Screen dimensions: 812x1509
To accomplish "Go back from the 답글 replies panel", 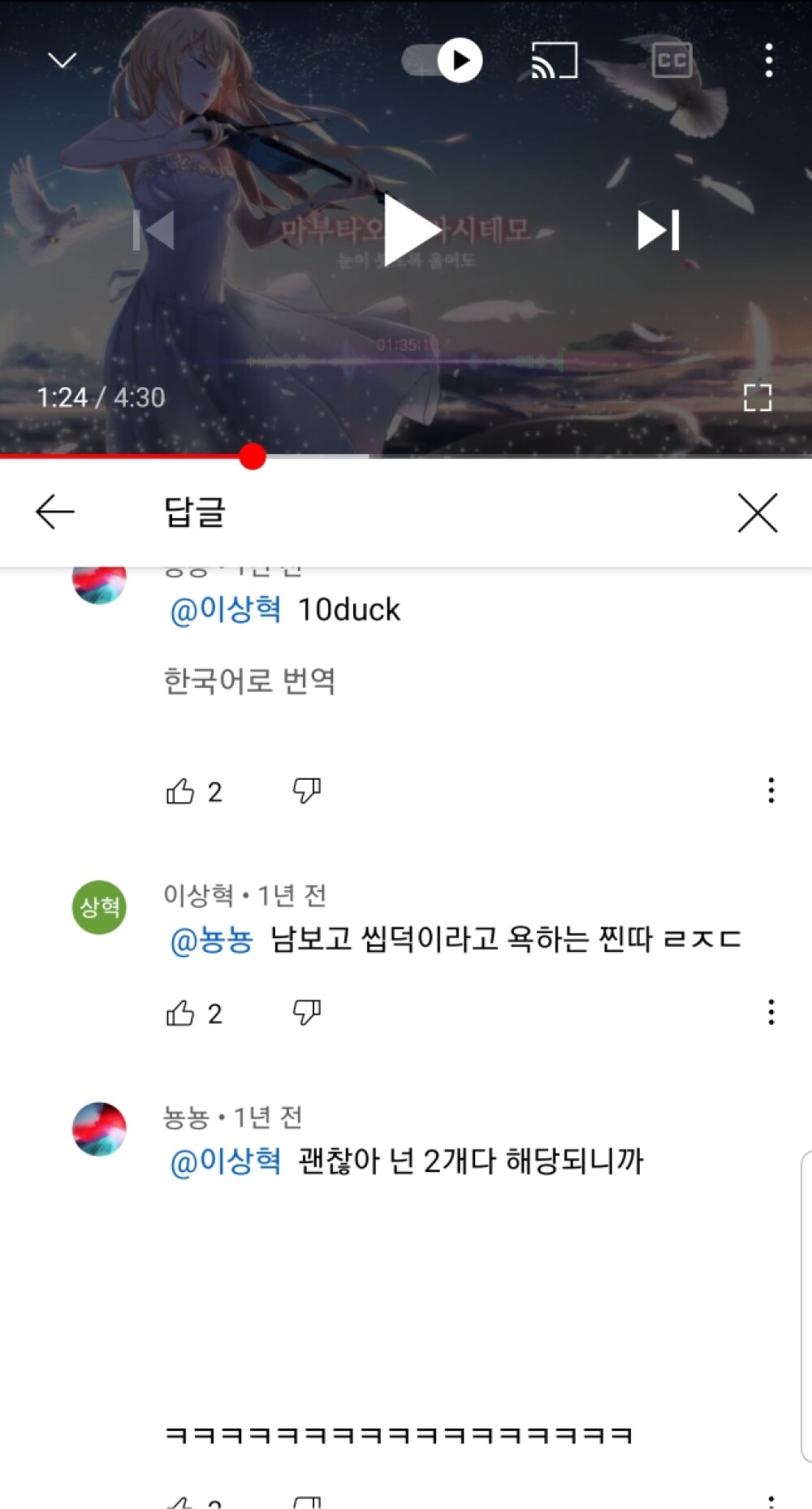I will click(55, 512).
